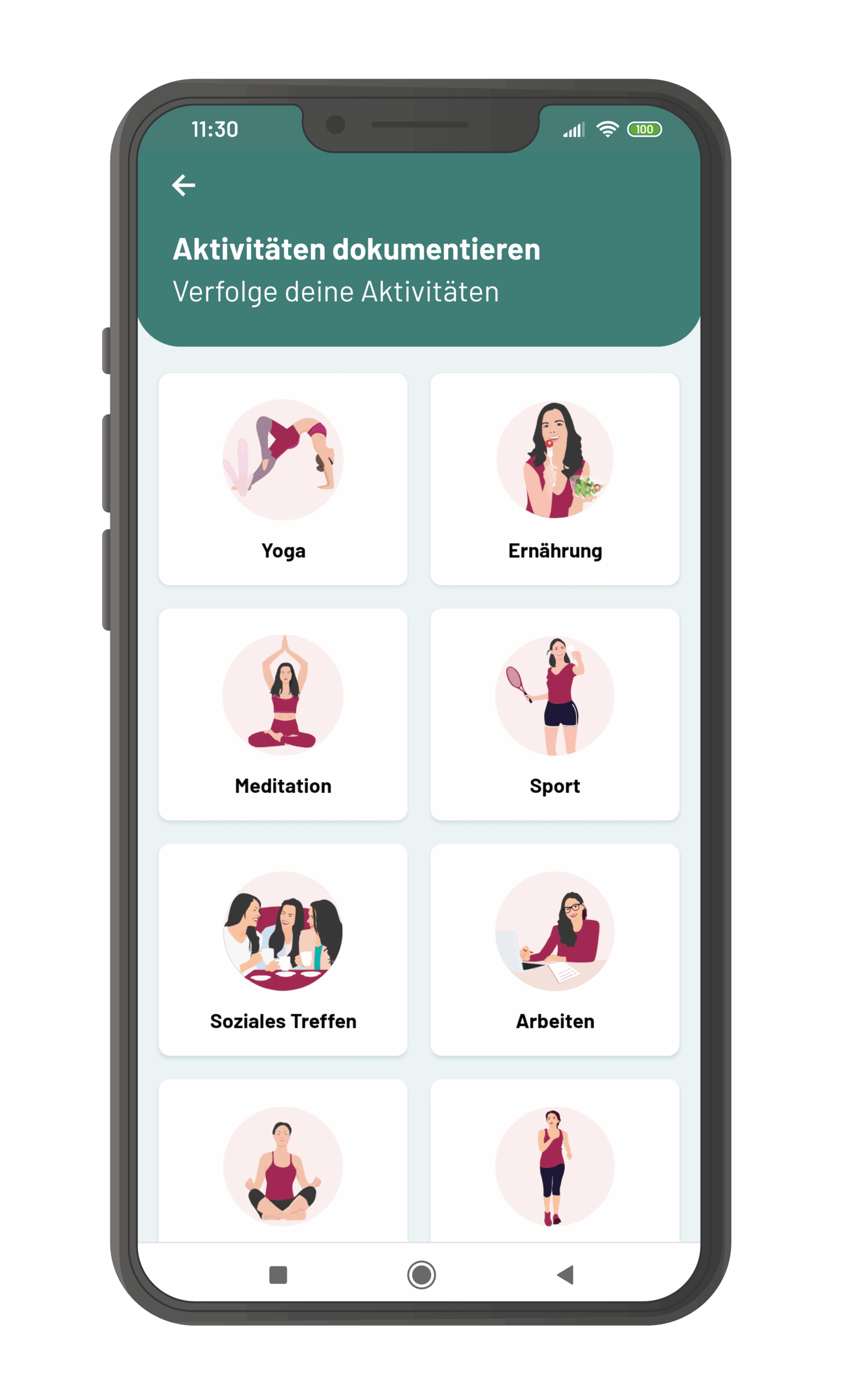Open recent apps with the square button

point(278,1275)
